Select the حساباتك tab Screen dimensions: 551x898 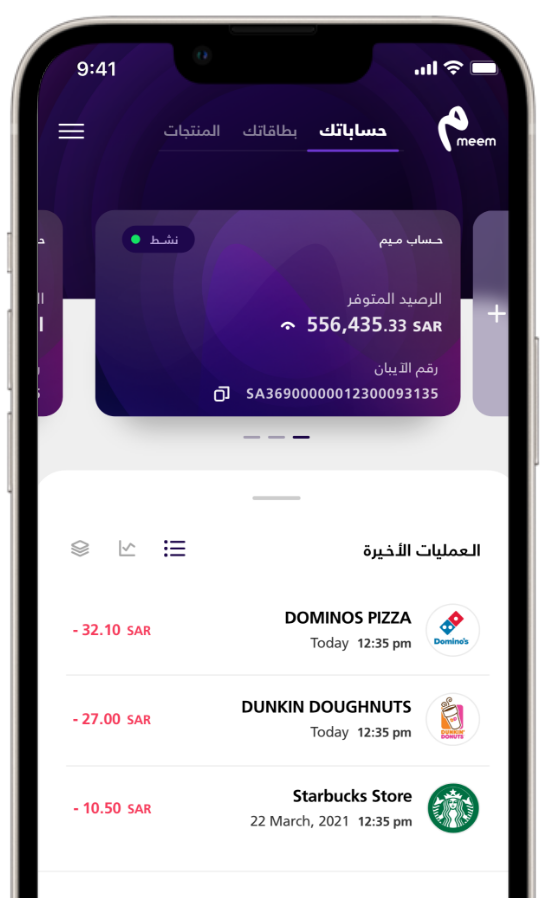pos(353,131)
